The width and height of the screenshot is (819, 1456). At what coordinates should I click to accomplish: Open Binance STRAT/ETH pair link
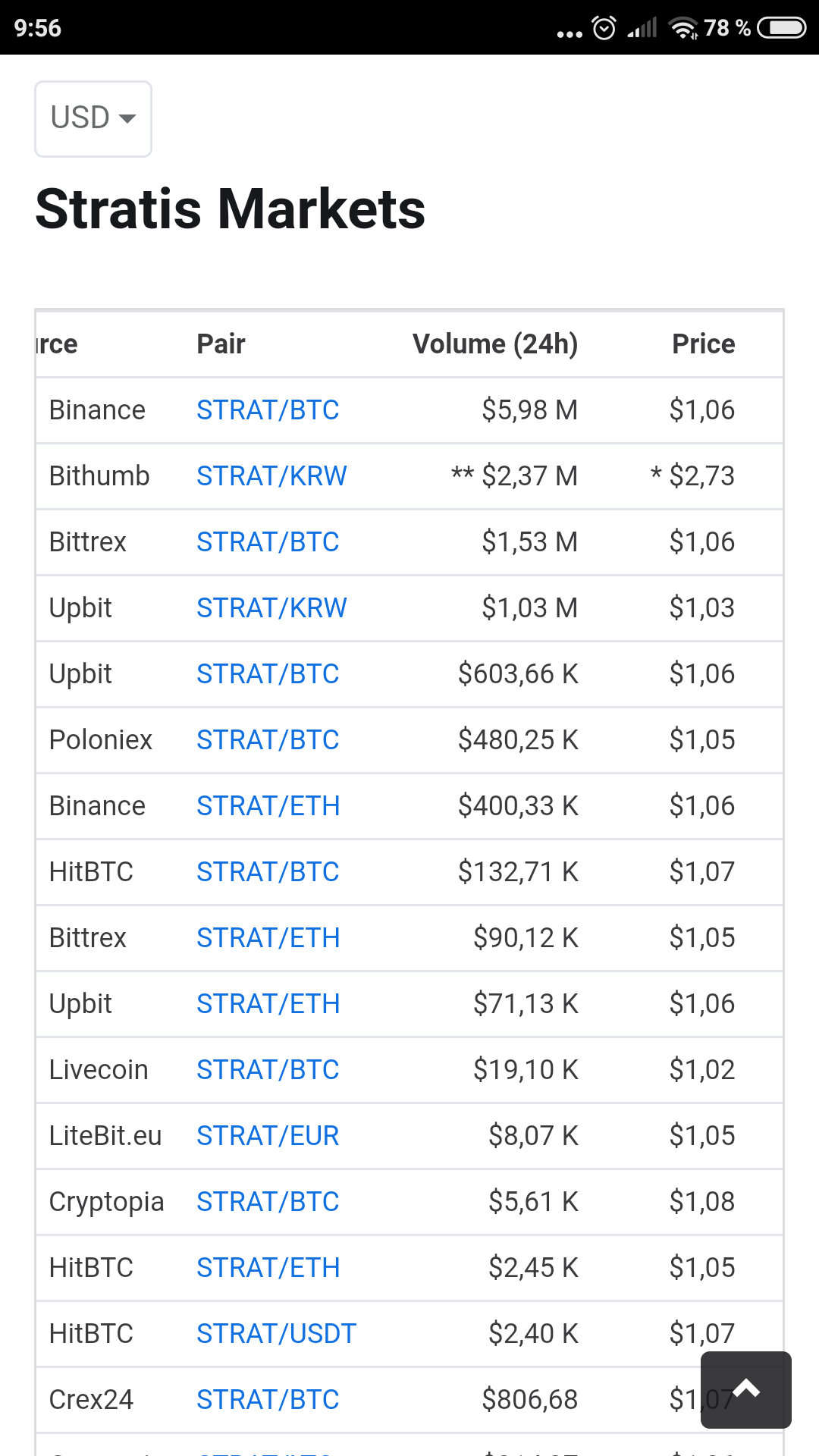coord(268,806)
